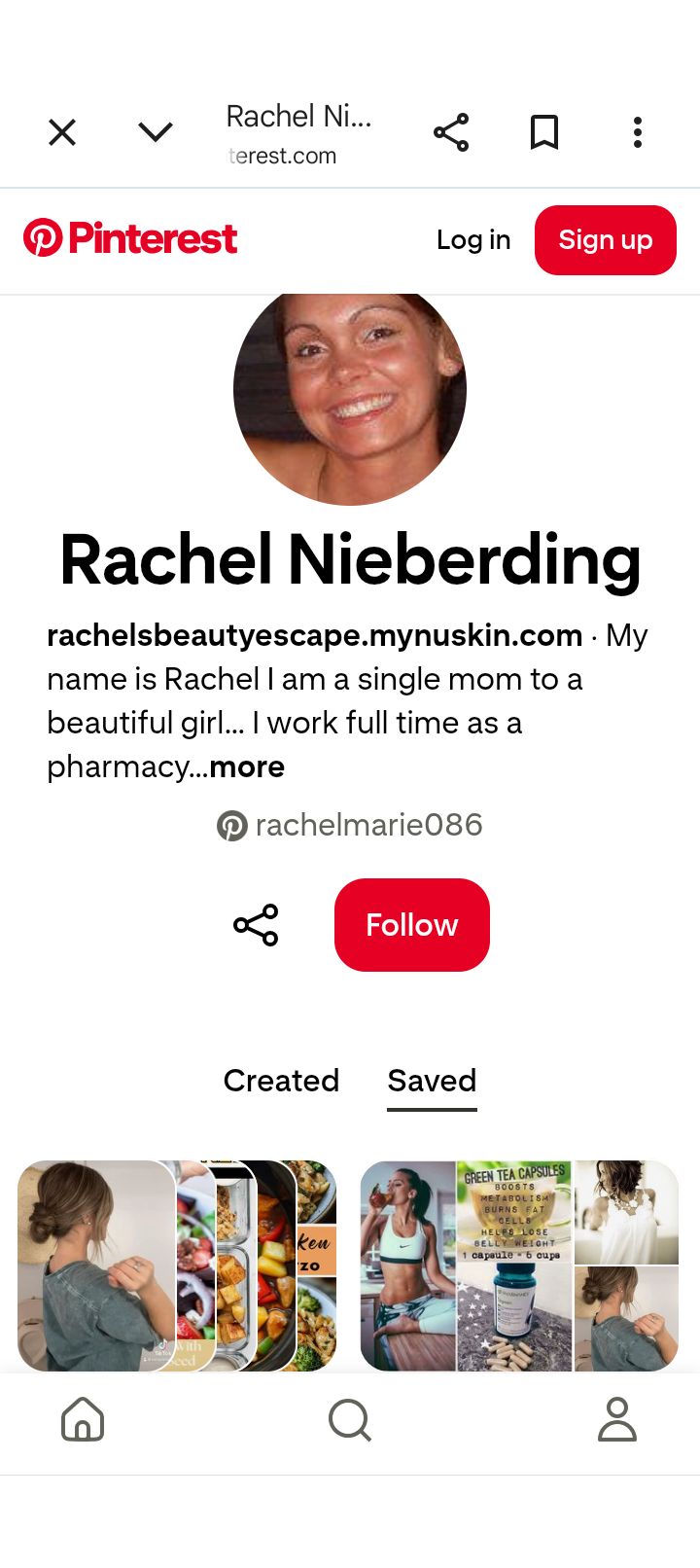This screenshot has height=1568, width=700.
Task: Go to Home in bottom navigation
Action: point(83,1420)
